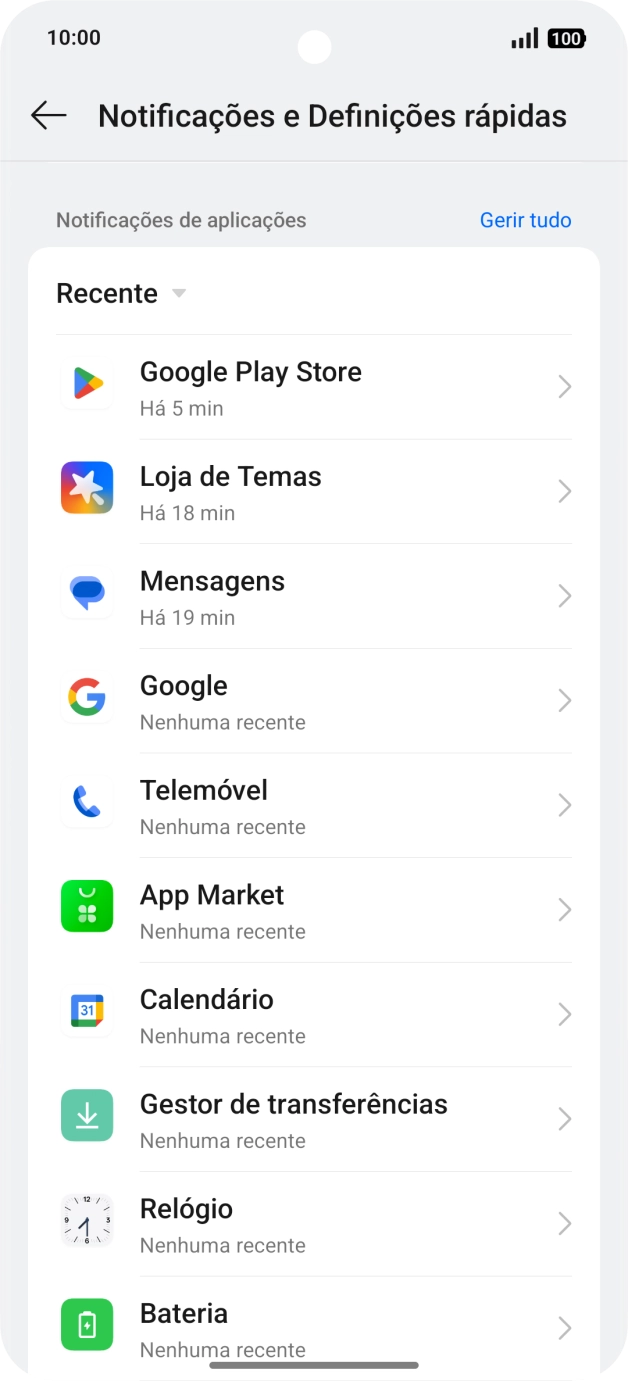Select the Loja de Temas row
628x1381 pixels.
point(314,492)
